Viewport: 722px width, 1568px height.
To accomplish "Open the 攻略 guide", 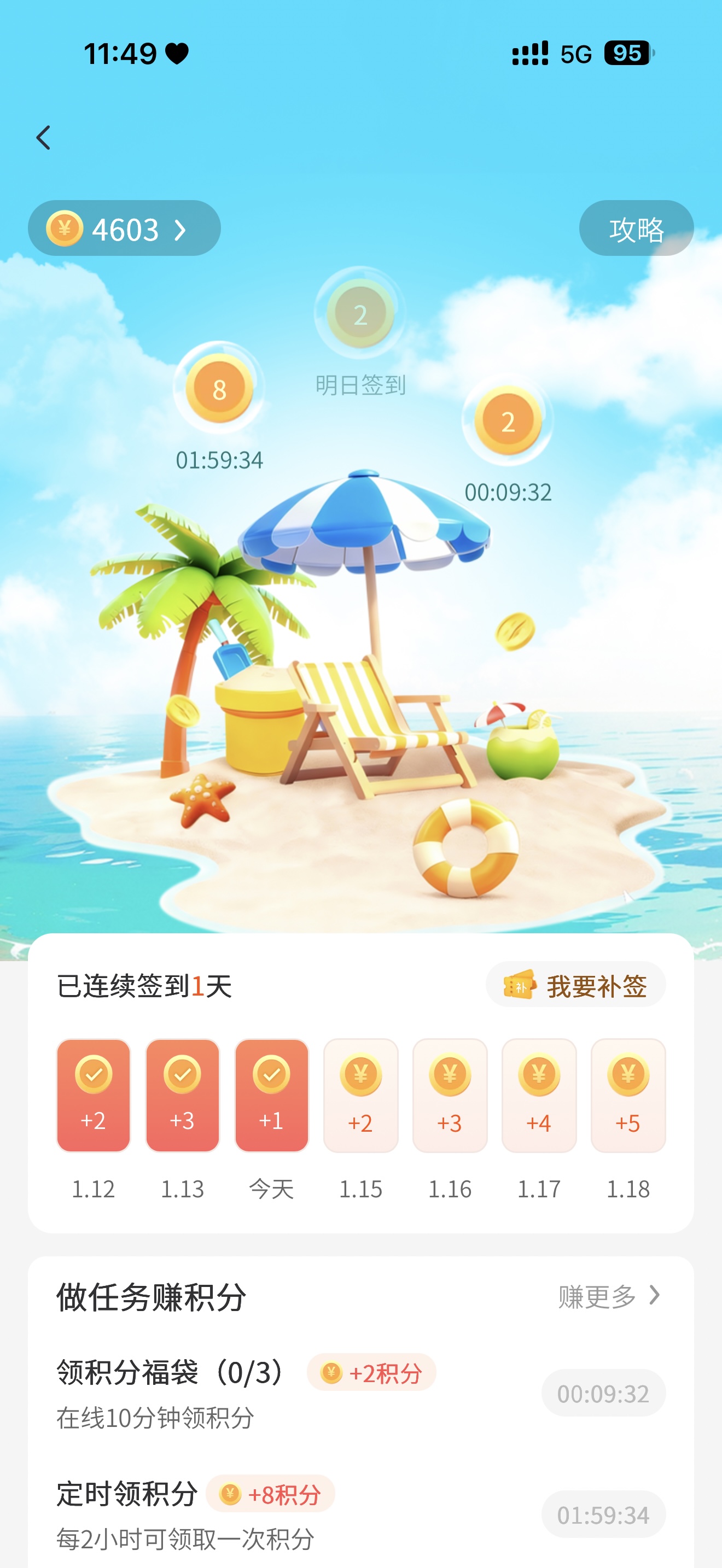I will (x=636, y=229).
